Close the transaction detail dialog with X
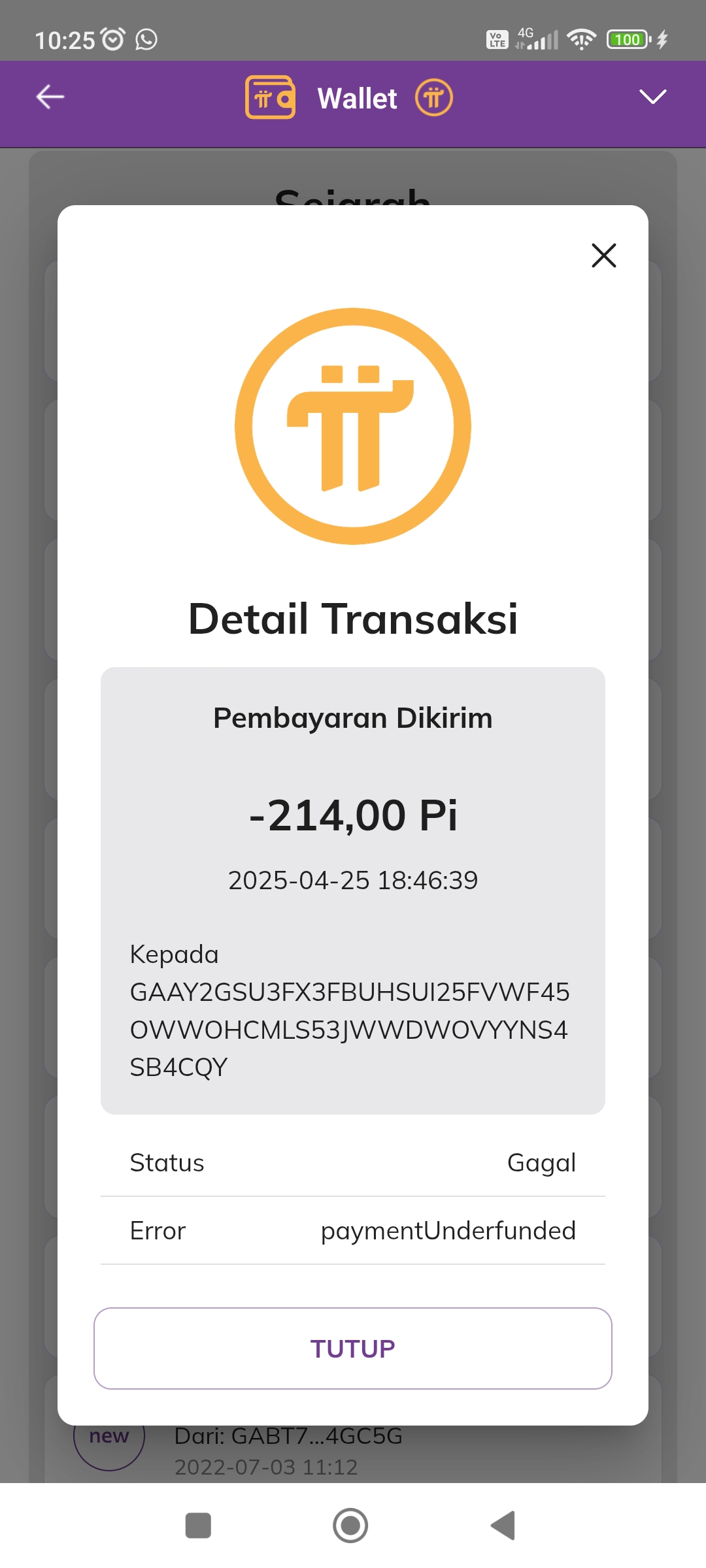The height and width of the screenshot is (1568, 706). pyautogui.click(x=603, y=255)
